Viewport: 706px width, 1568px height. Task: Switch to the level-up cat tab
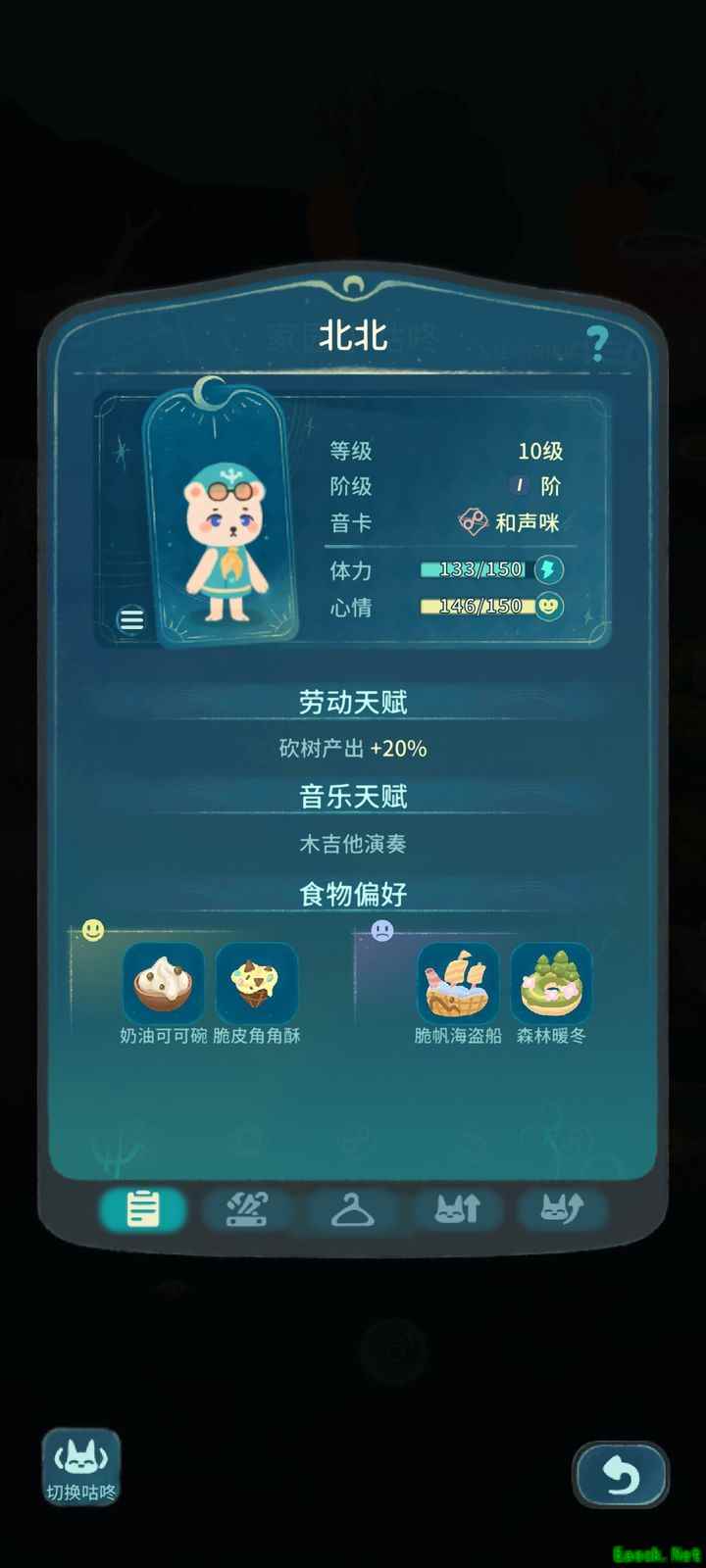pyautogui.click(x=457, y=1209)
